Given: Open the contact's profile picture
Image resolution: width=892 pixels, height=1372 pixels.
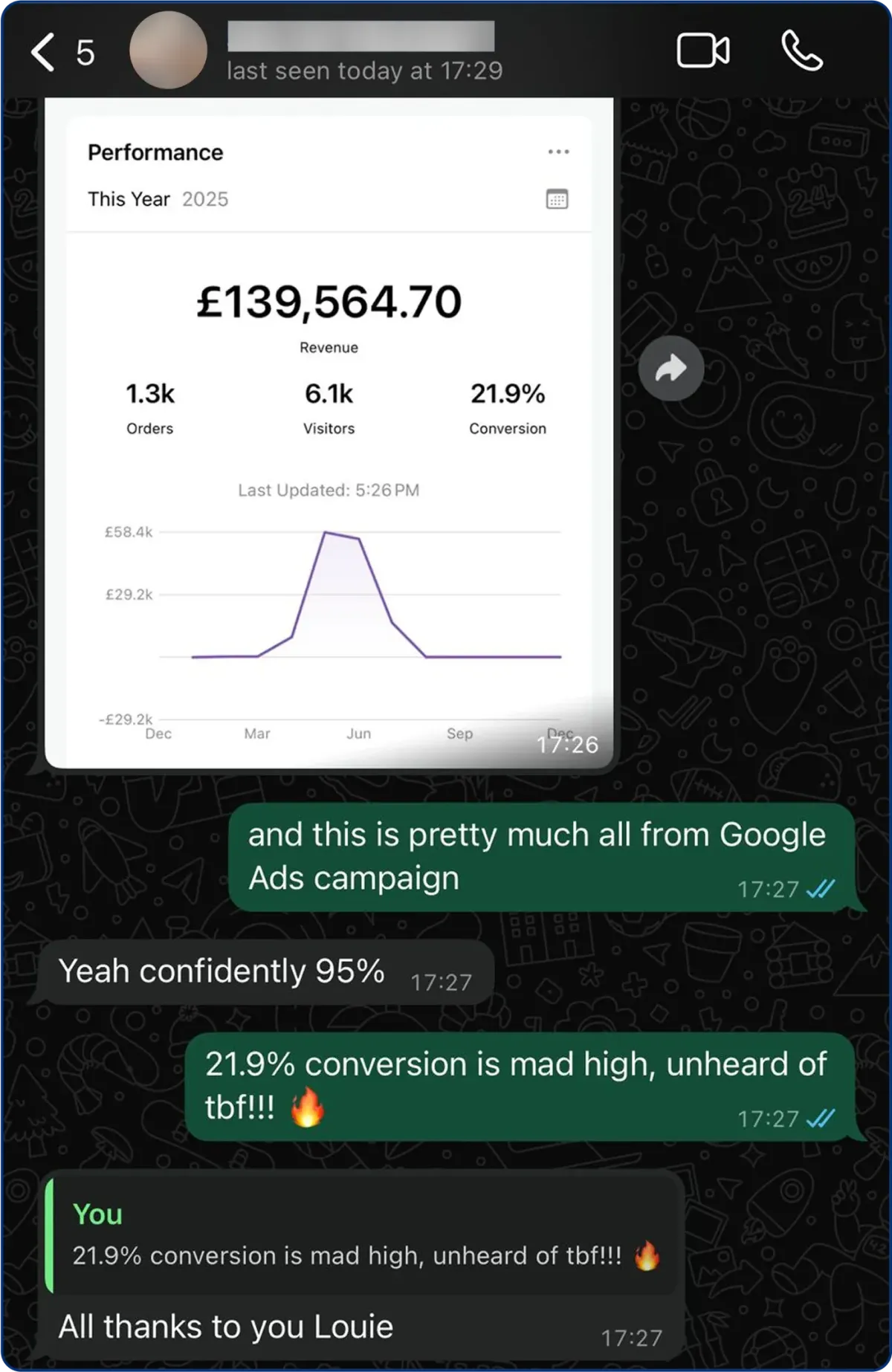Looking at the screenshot, I should (x=168, y=51).
